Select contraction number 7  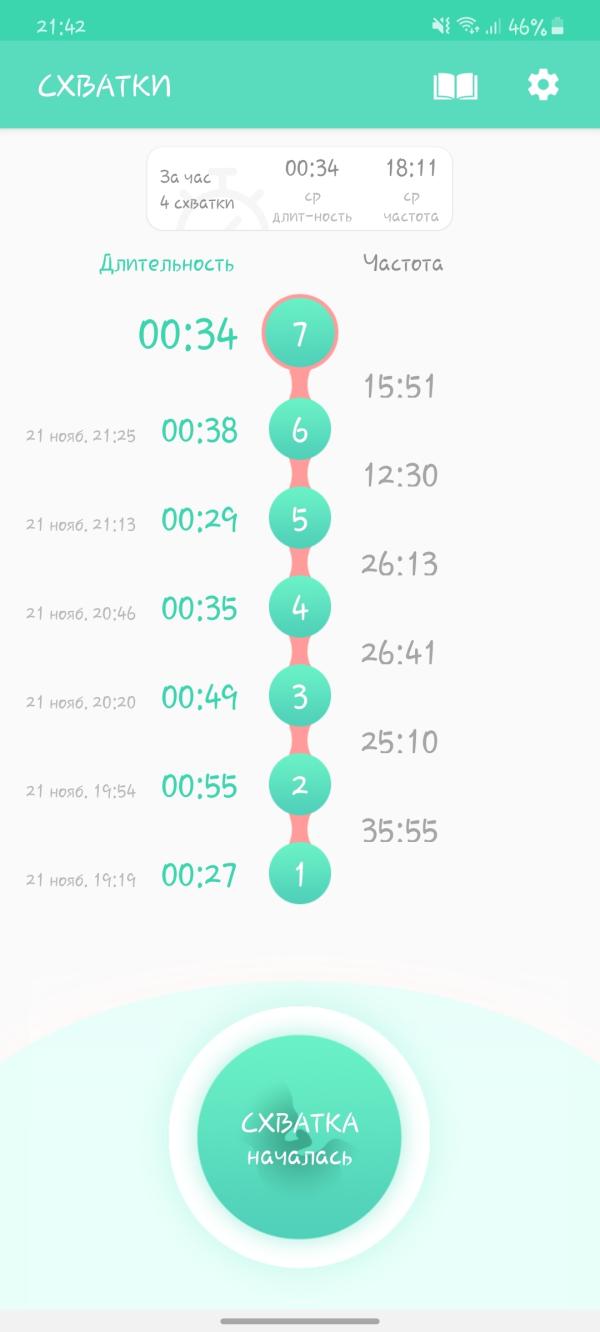coord(300,334)
